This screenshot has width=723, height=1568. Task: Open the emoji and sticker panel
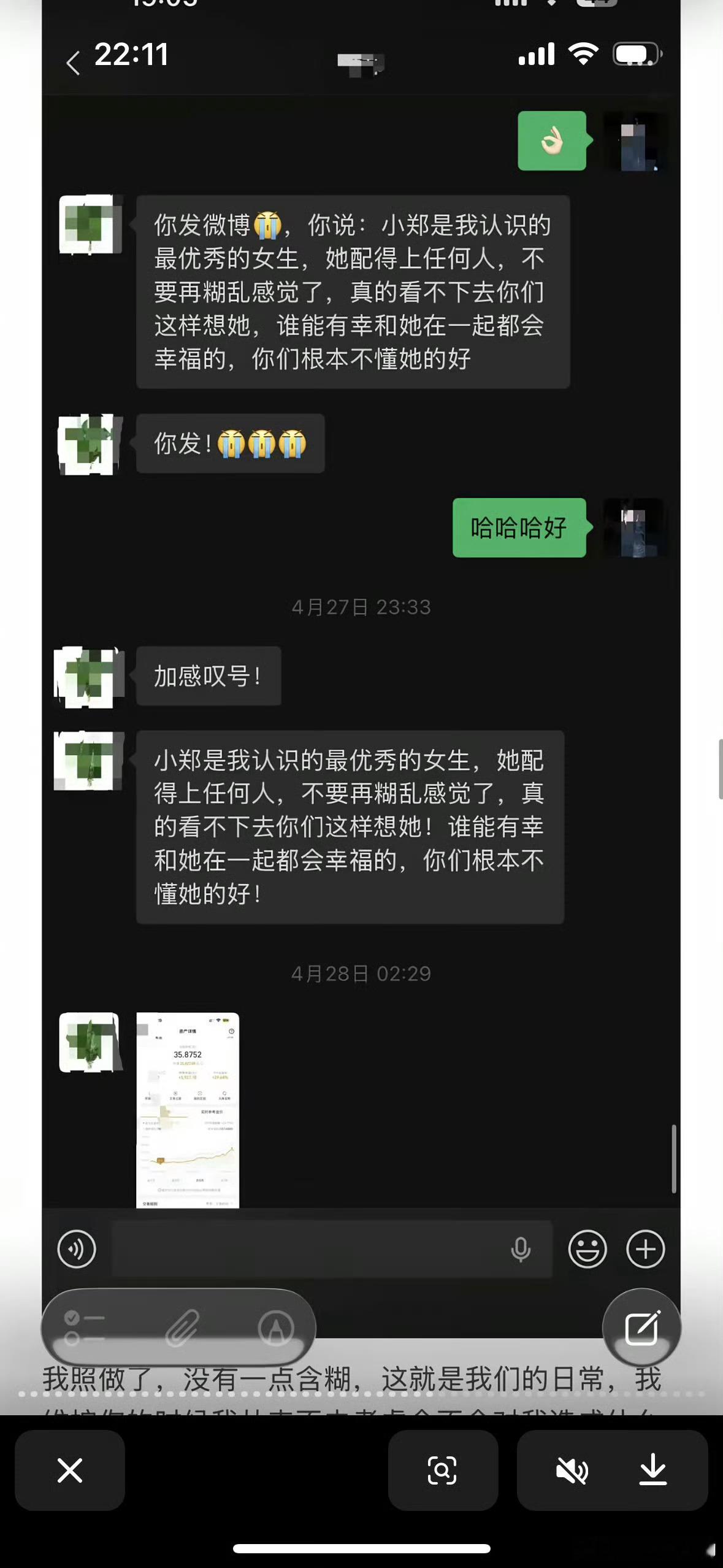pyautogui.click(x=588, y=1249)
